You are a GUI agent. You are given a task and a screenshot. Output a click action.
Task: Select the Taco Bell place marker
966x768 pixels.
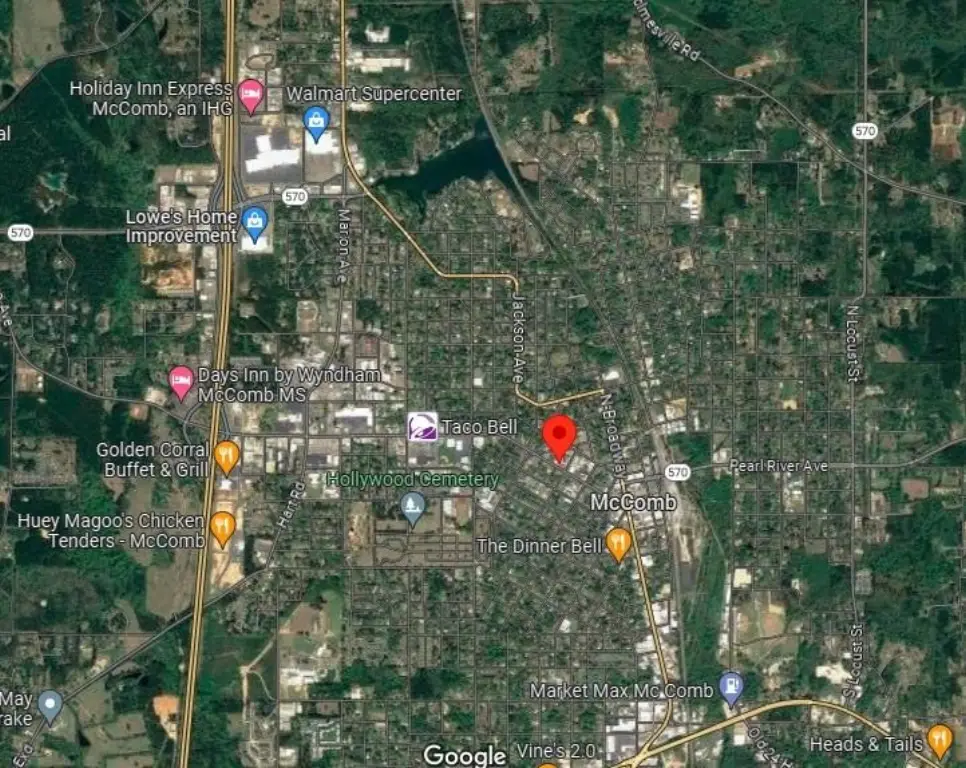[422, 427]
